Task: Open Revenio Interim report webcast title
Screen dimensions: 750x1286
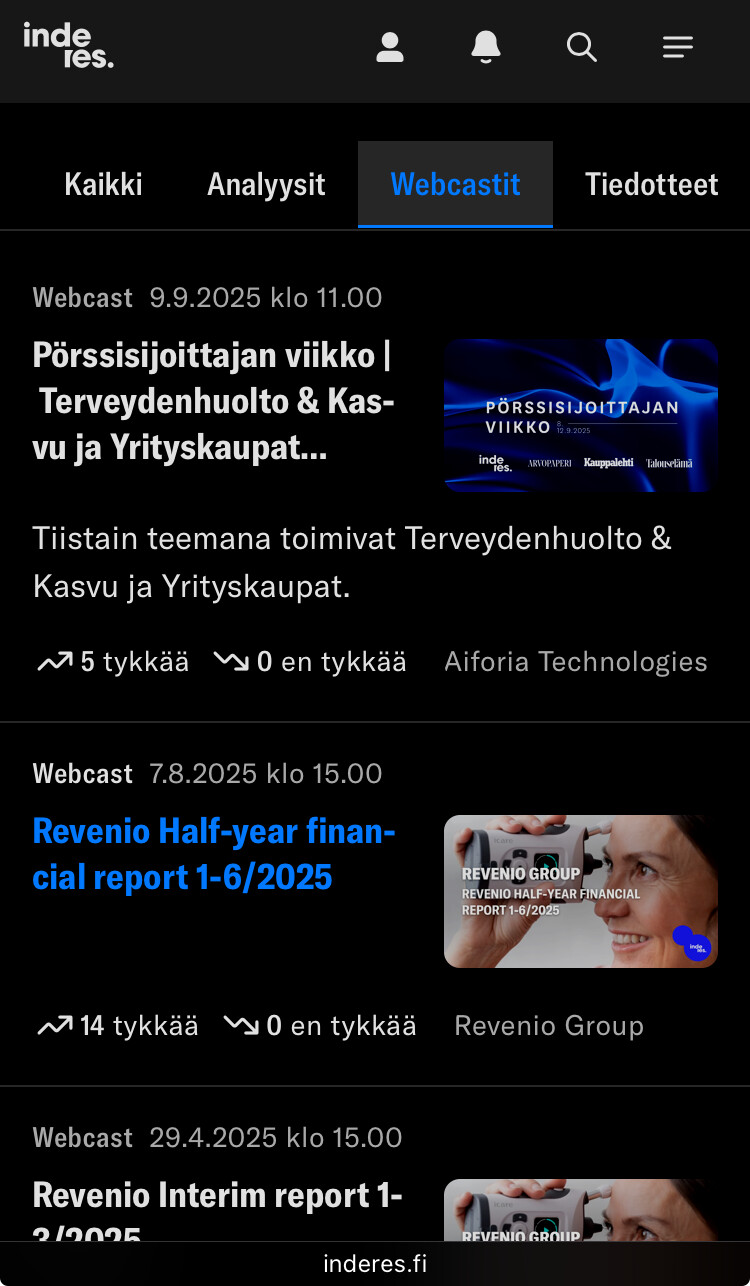Action: coord(217,1196)
